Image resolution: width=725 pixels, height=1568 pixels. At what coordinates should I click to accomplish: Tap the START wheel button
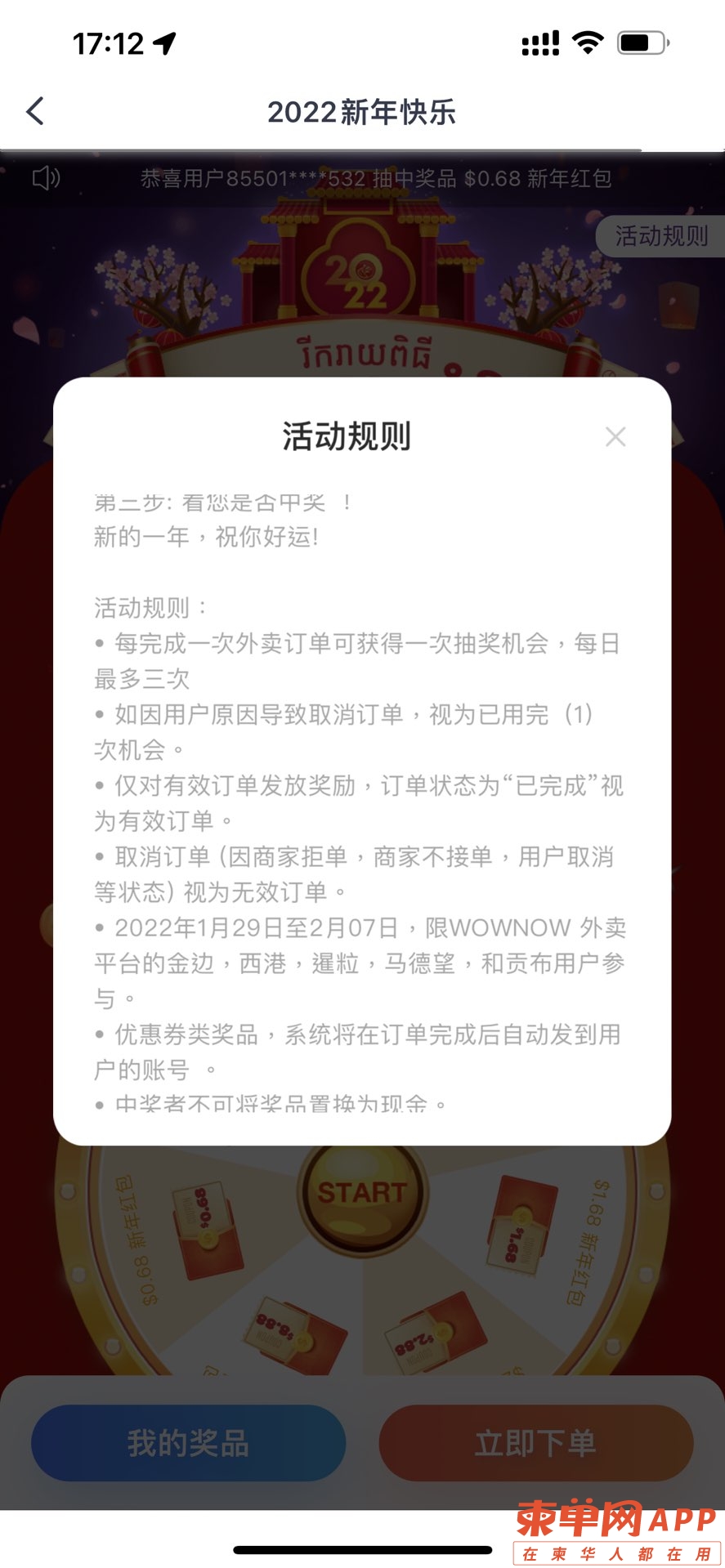(362, 1195)
